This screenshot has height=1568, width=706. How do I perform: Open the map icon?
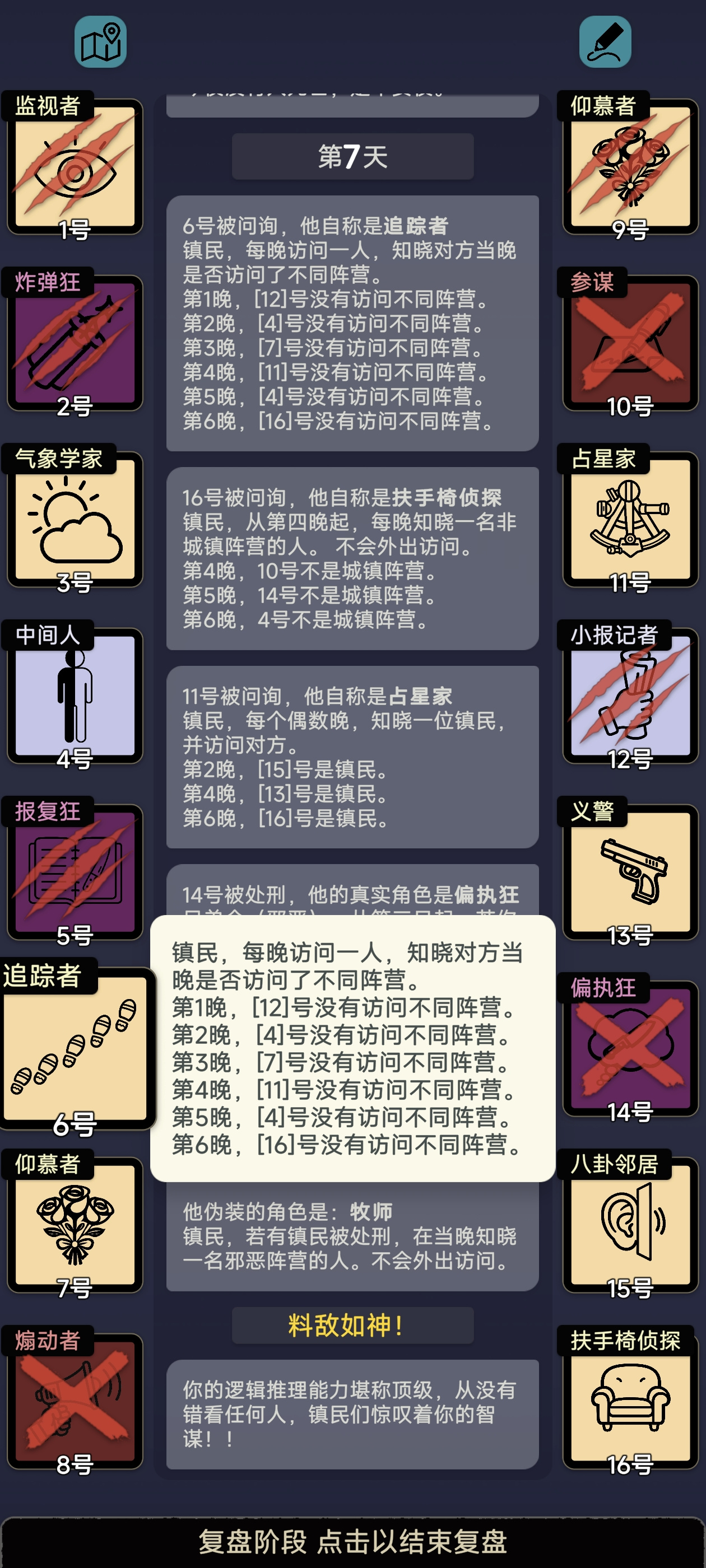[x=100, y=42]
